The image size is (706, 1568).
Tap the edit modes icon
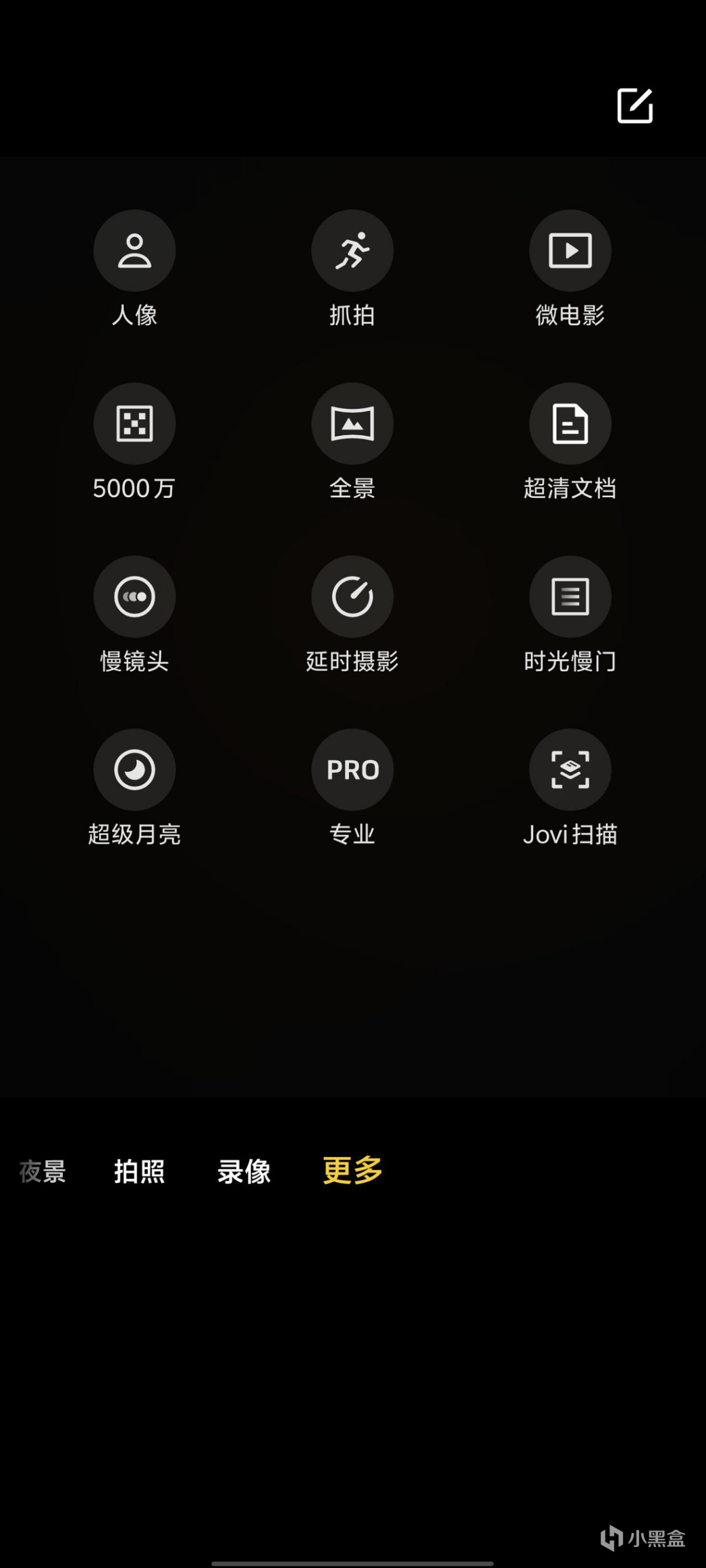634,106
